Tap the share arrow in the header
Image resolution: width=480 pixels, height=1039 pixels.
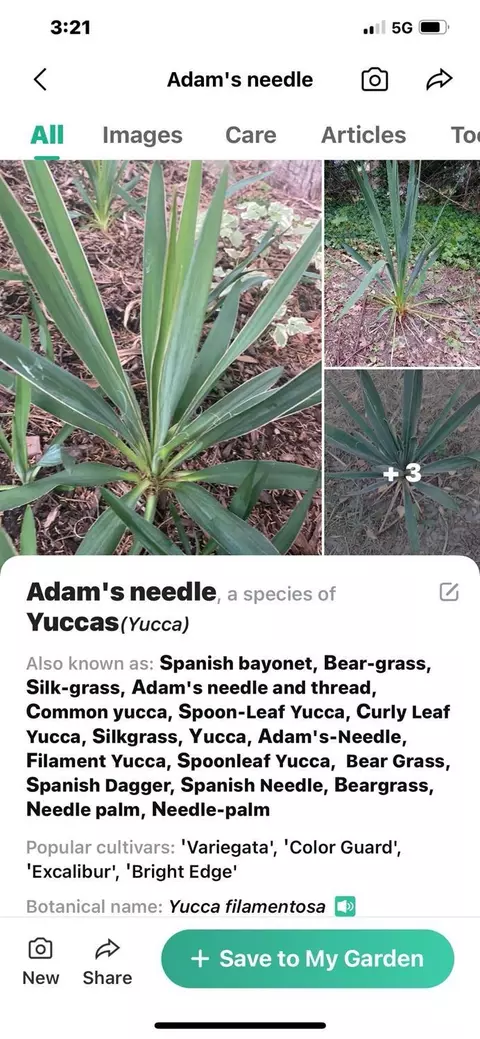[x=439, y=80]
